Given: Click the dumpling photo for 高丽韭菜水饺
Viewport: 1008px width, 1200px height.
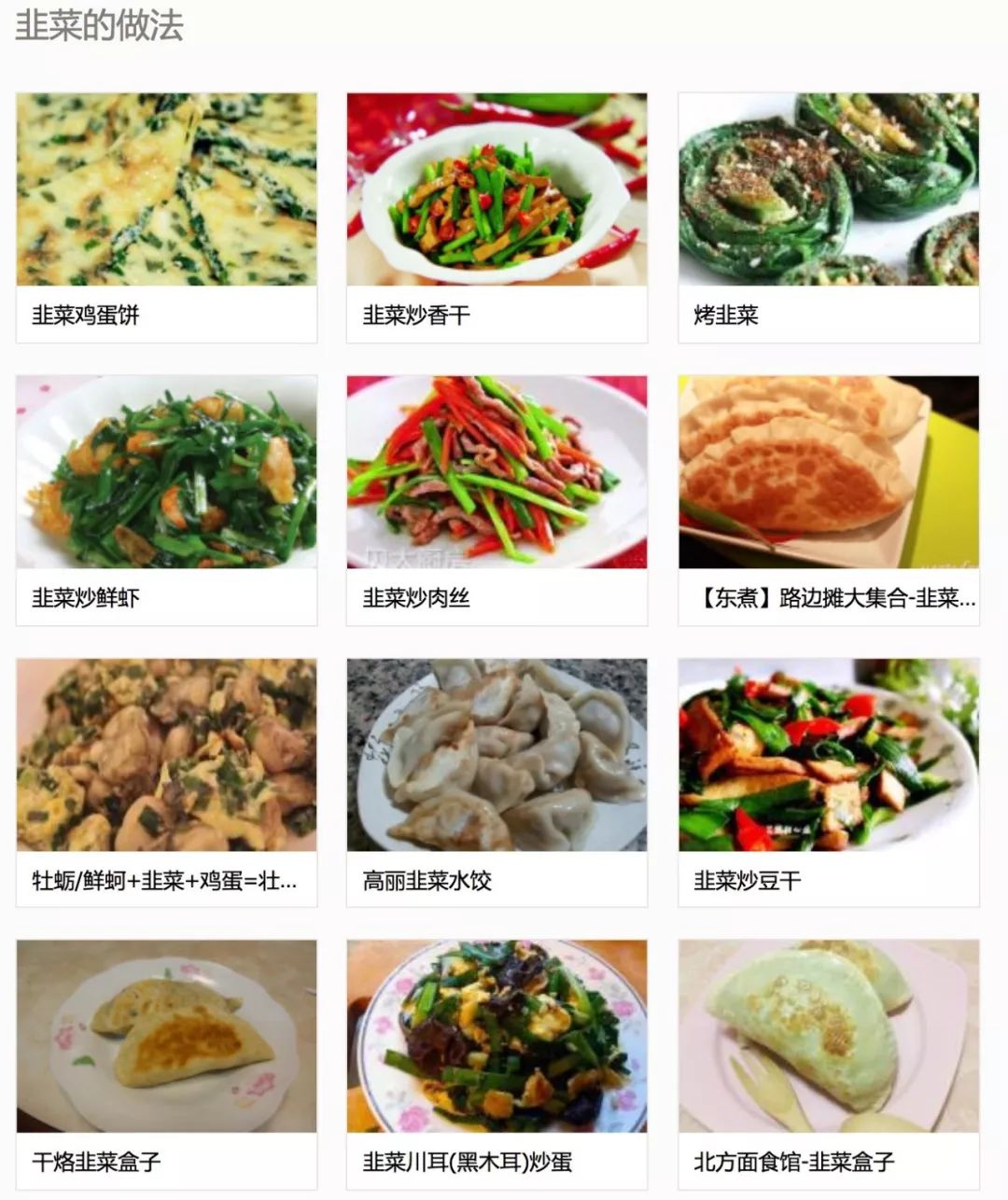Looking at the screenshot, I should pos(497,756).
